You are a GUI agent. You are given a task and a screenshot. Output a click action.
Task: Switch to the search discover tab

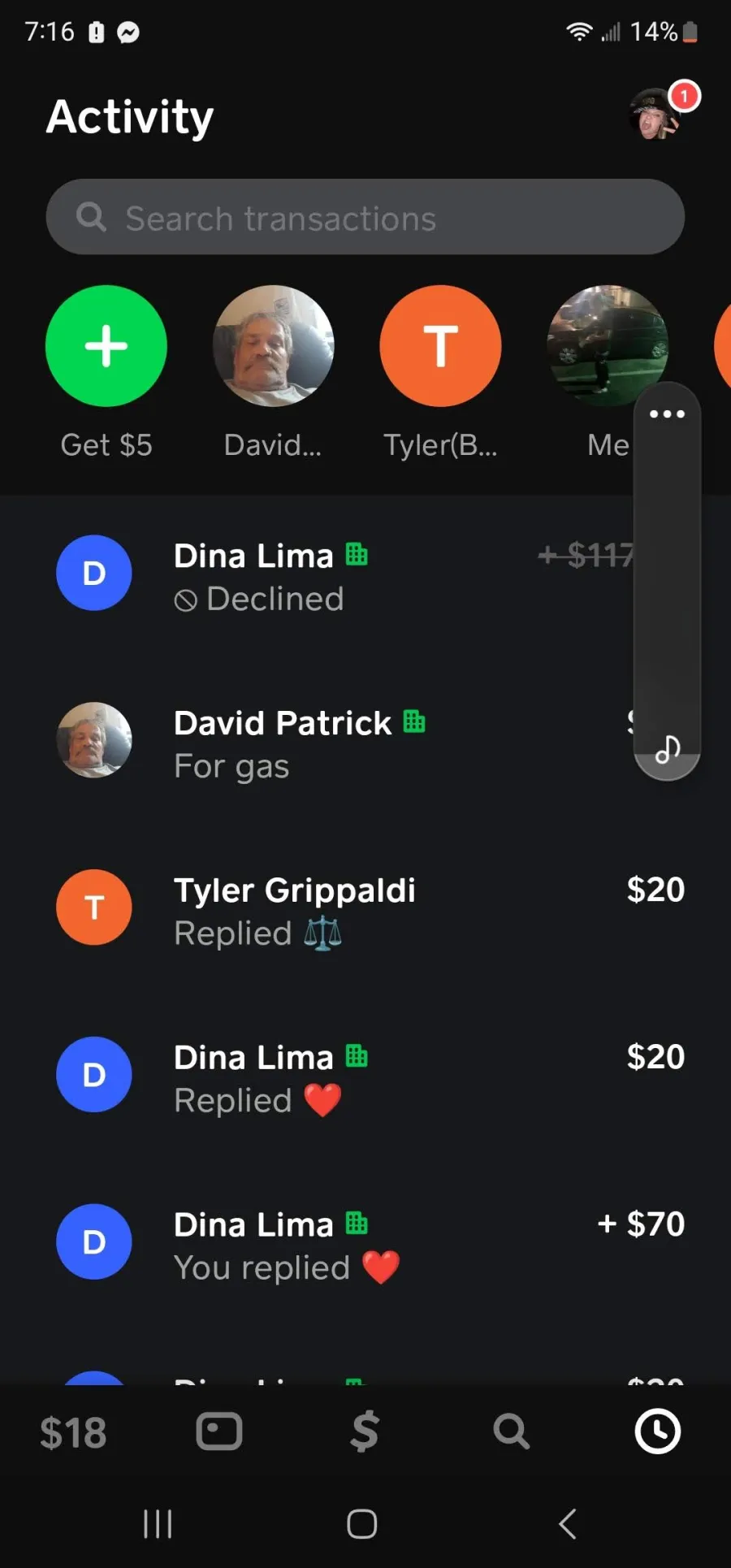point(511,1432)
